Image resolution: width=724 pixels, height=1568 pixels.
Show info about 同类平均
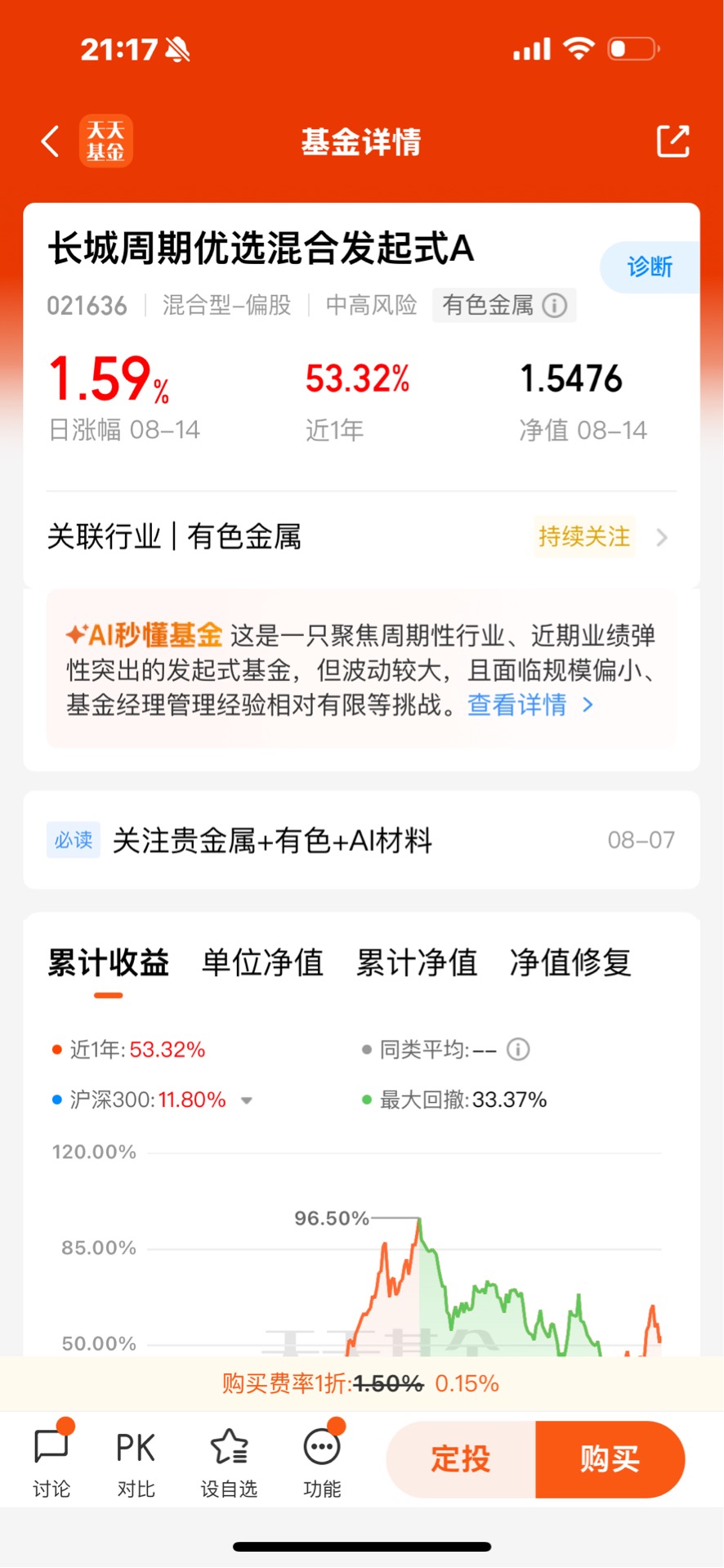518,1049
